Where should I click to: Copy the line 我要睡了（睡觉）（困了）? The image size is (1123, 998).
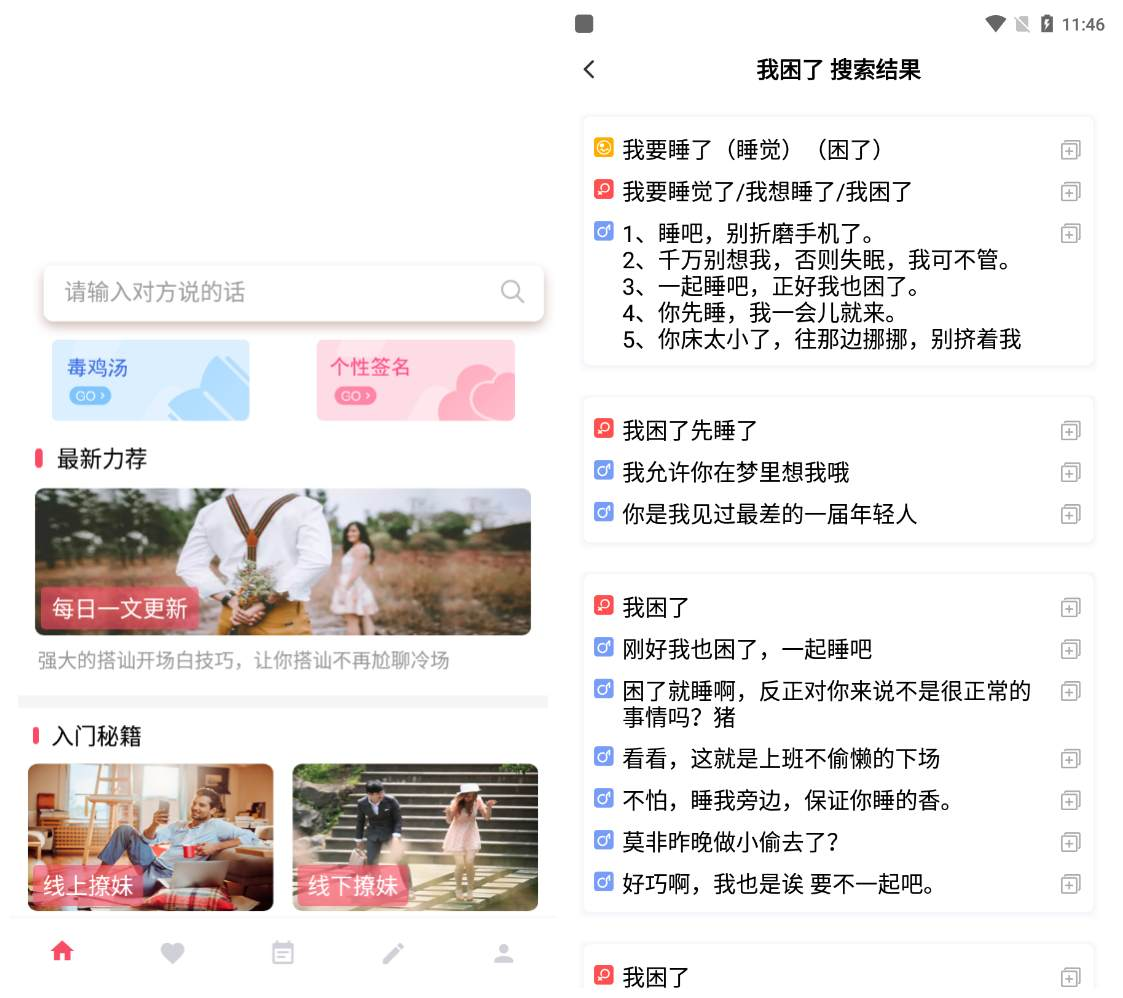click(x=1070, y=150)
